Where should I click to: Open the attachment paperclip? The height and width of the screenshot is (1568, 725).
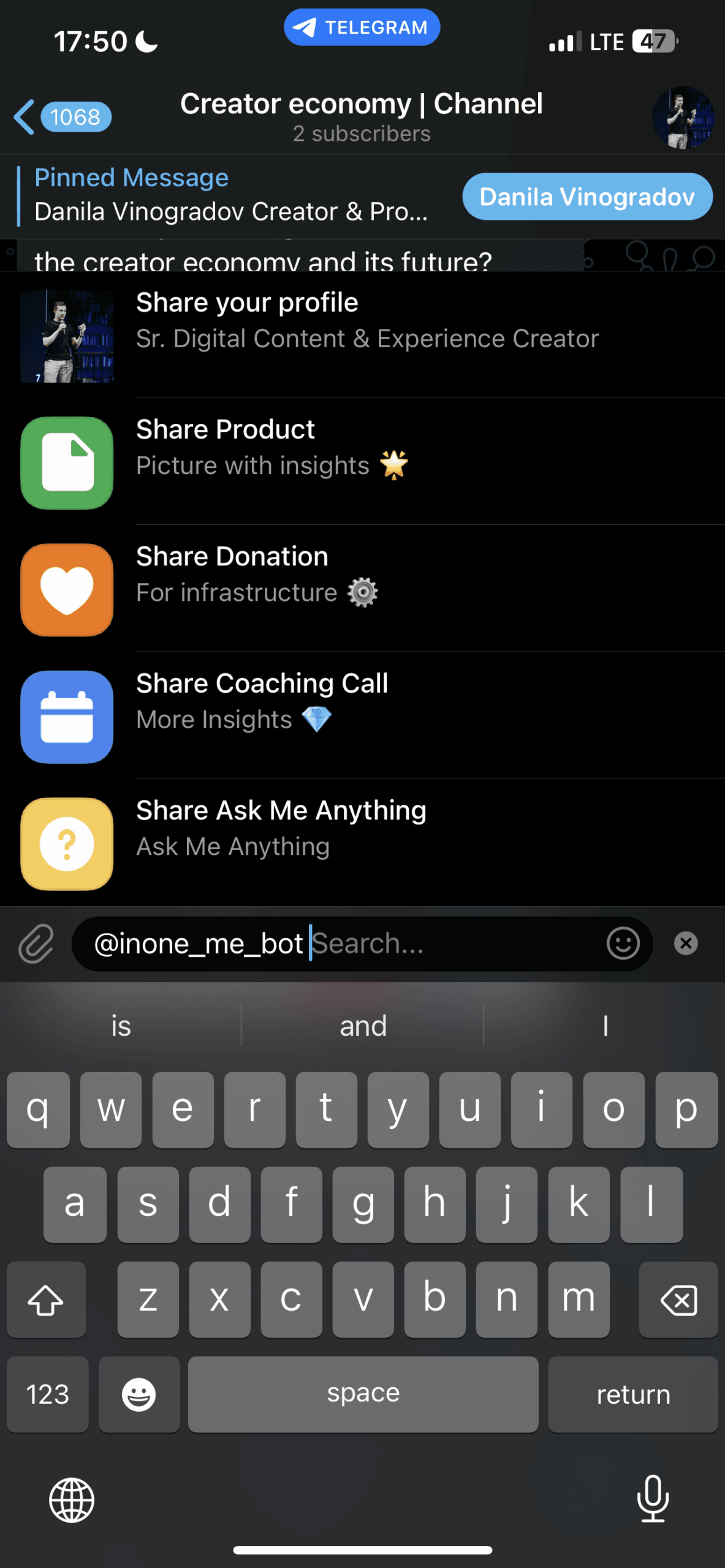click(36, 943)
